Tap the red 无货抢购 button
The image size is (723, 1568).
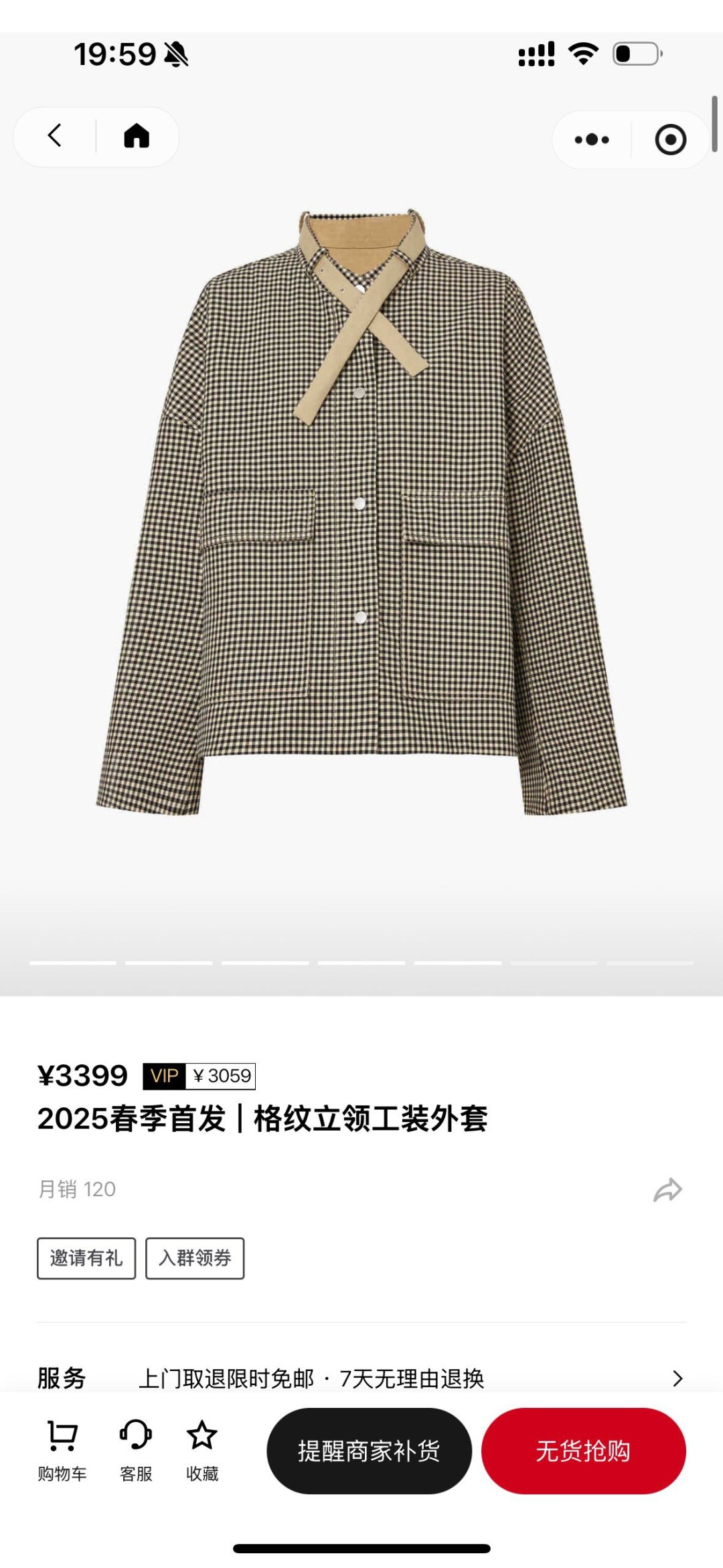pos(583,1451)
